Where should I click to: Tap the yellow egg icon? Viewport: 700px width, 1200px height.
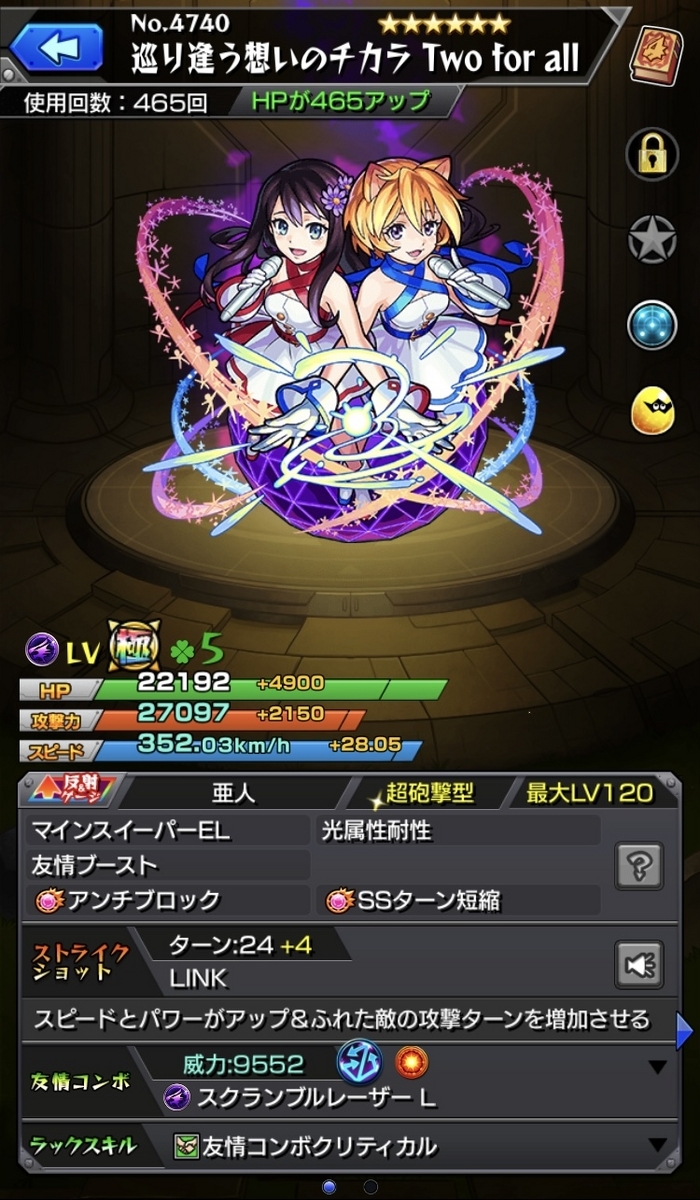pos(652,410)
